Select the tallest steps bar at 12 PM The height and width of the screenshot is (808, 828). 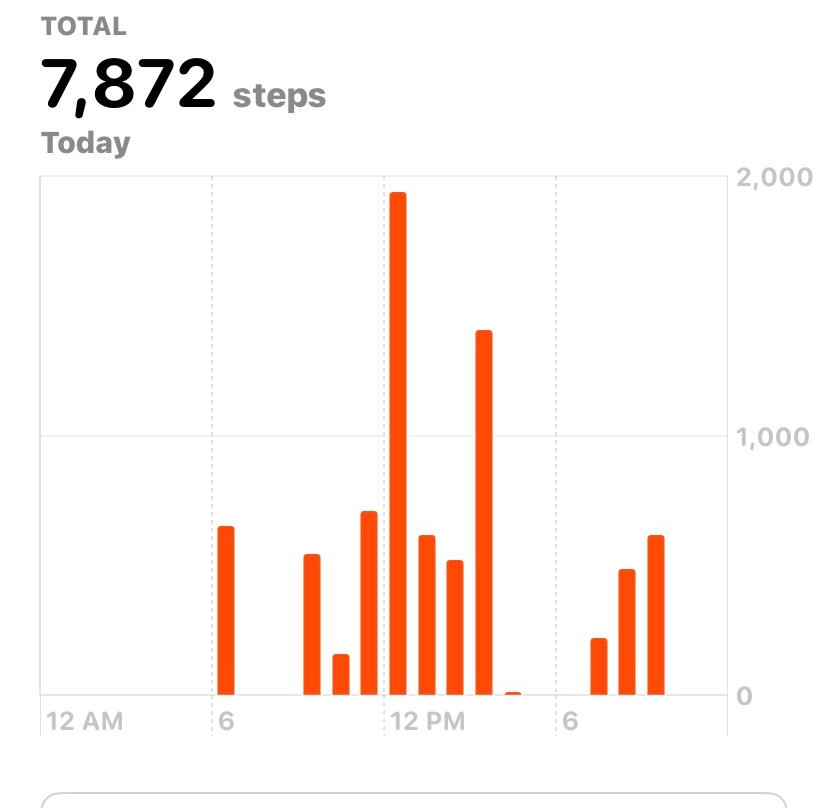click(398, 443)
